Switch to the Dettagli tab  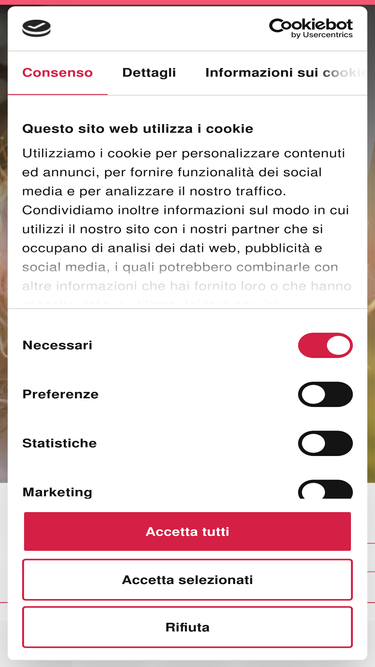click(x=149, y=73)
